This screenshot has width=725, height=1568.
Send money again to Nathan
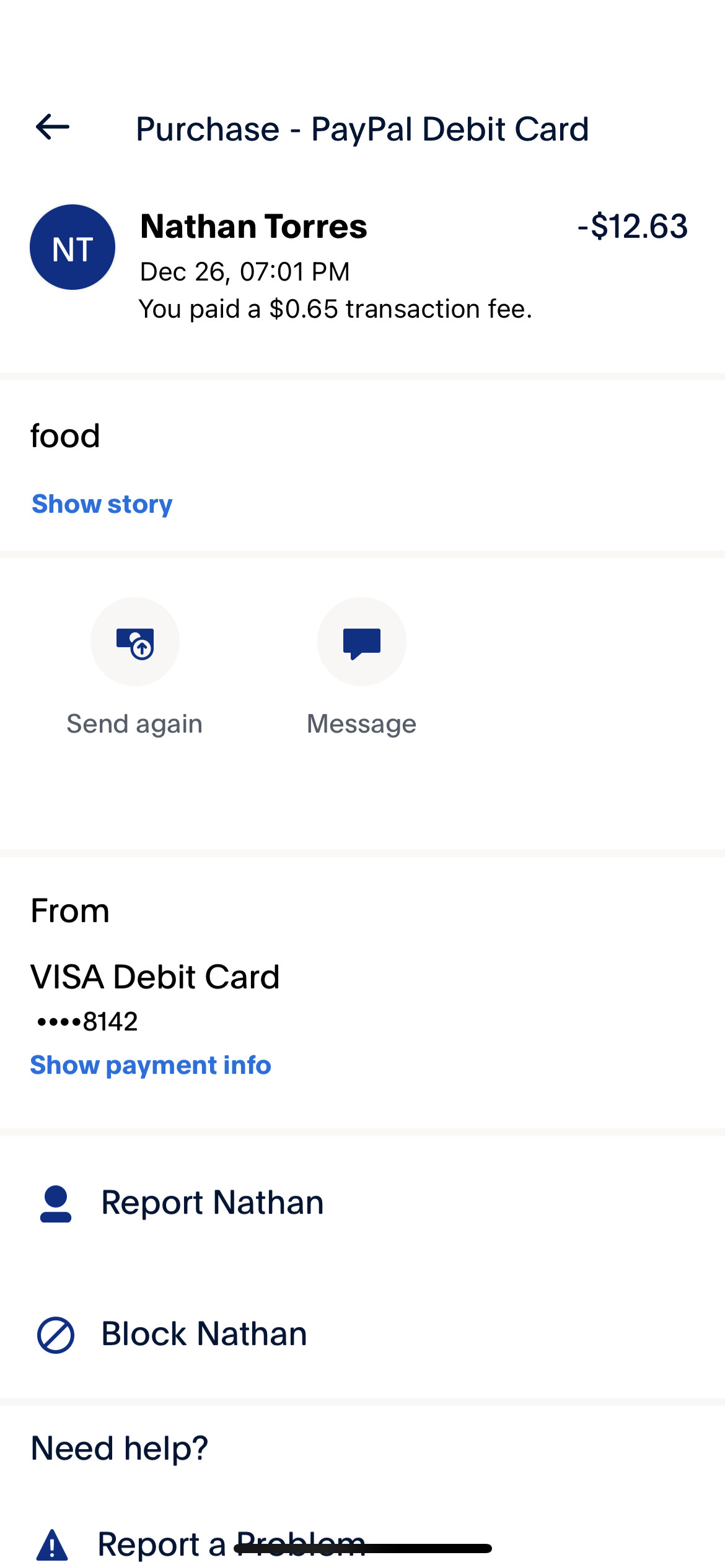tap(135, 642)
